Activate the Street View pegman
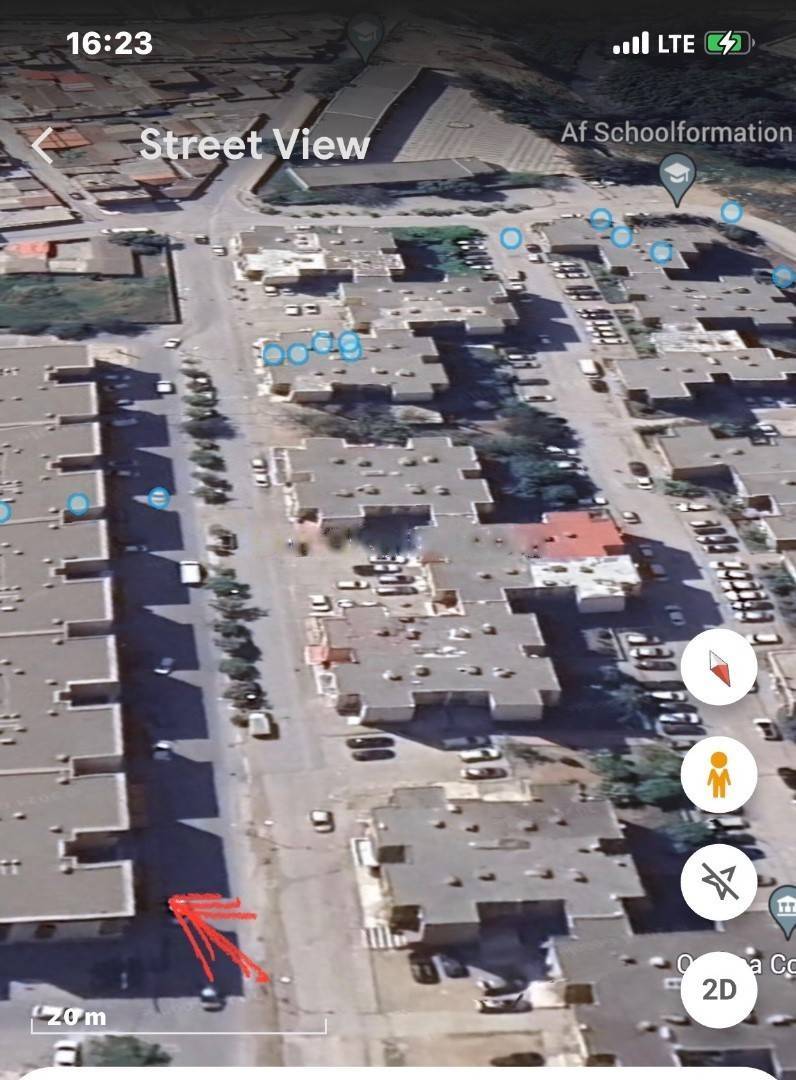 (719, 775)
